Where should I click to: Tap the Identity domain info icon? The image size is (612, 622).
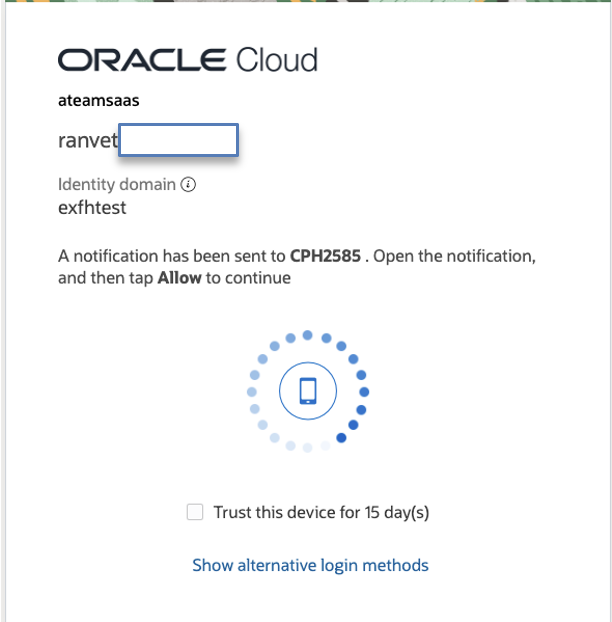tap(188, 185)
